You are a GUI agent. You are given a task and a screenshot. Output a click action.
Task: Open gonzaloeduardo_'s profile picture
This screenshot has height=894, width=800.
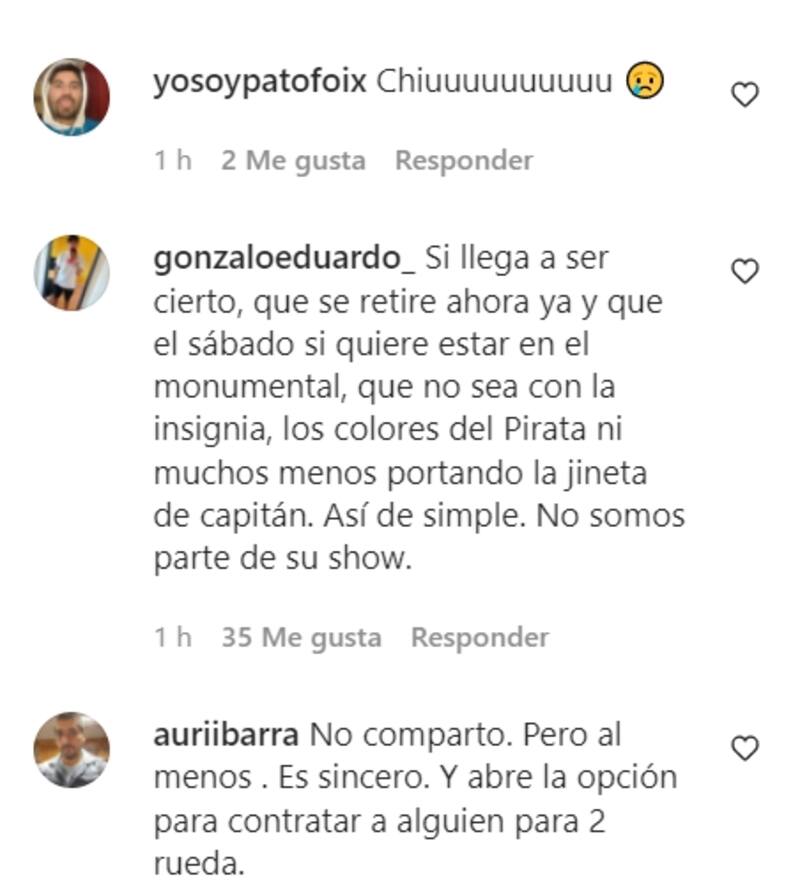point(72,273)
